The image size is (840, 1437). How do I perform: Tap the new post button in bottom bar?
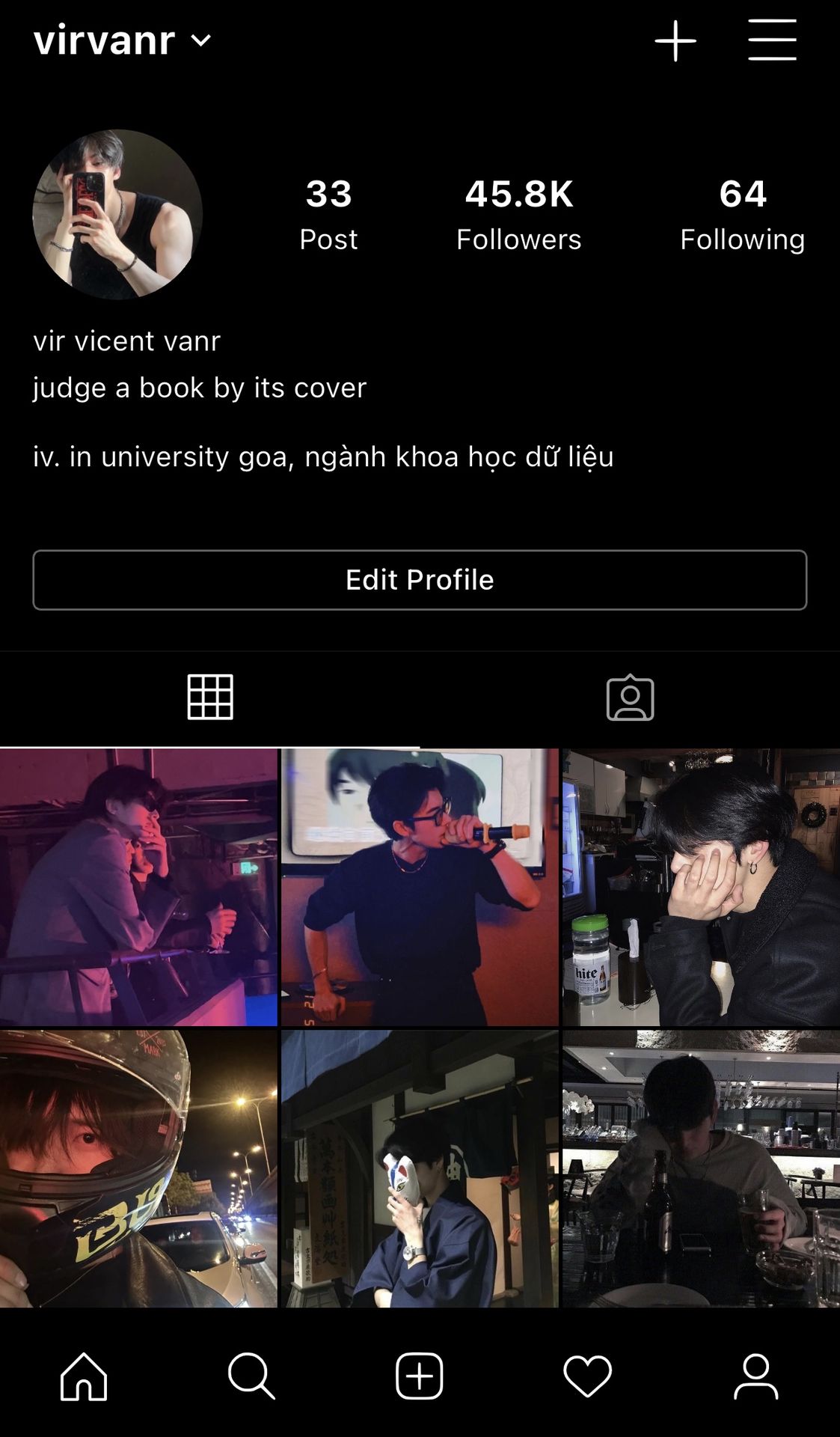420,1376
